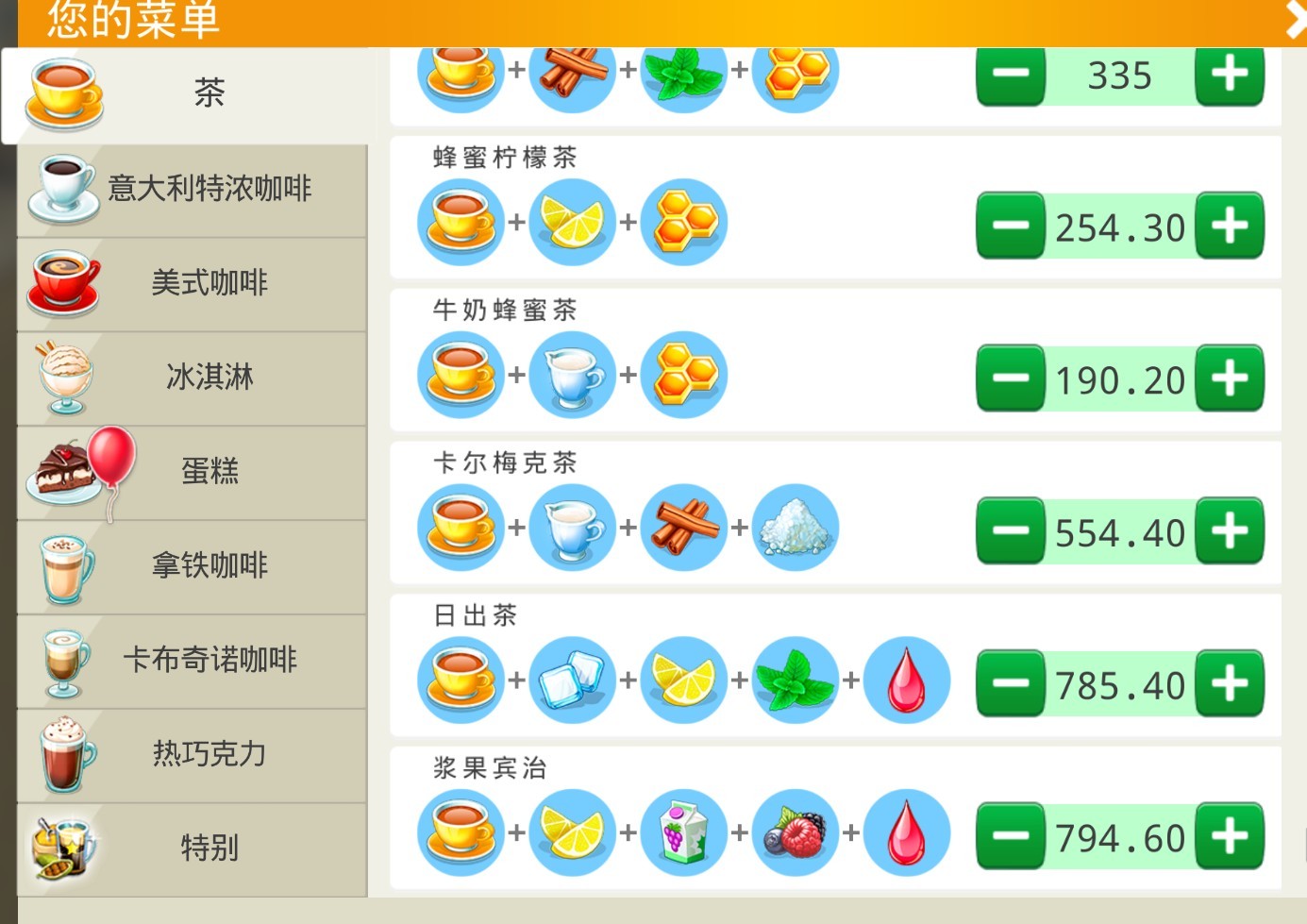
Task: Increase the price of 卡尔梅克茶
Action: [x=1229, y=531]
